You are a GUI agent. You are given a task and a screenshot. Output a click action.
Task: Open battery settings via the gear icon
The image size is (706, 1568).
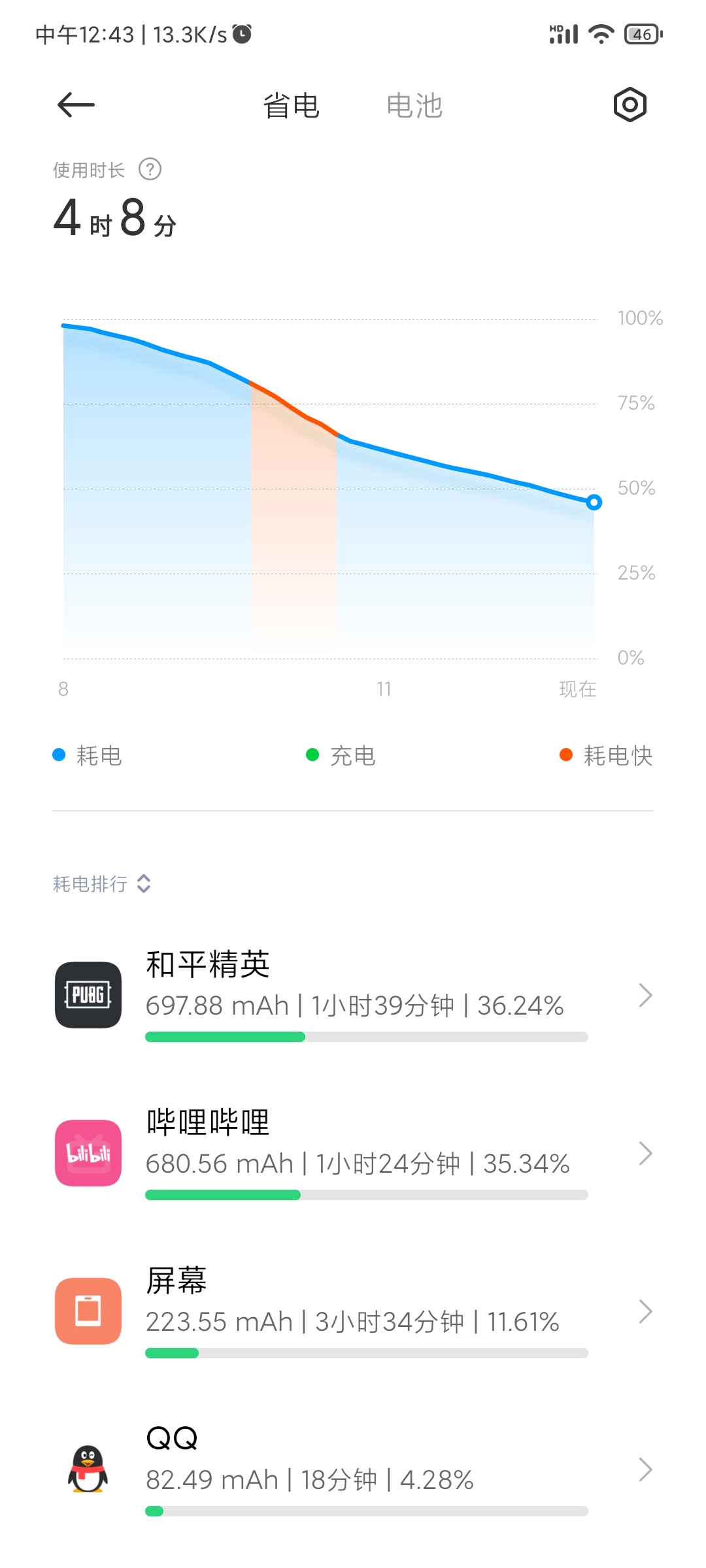(630, 105)
